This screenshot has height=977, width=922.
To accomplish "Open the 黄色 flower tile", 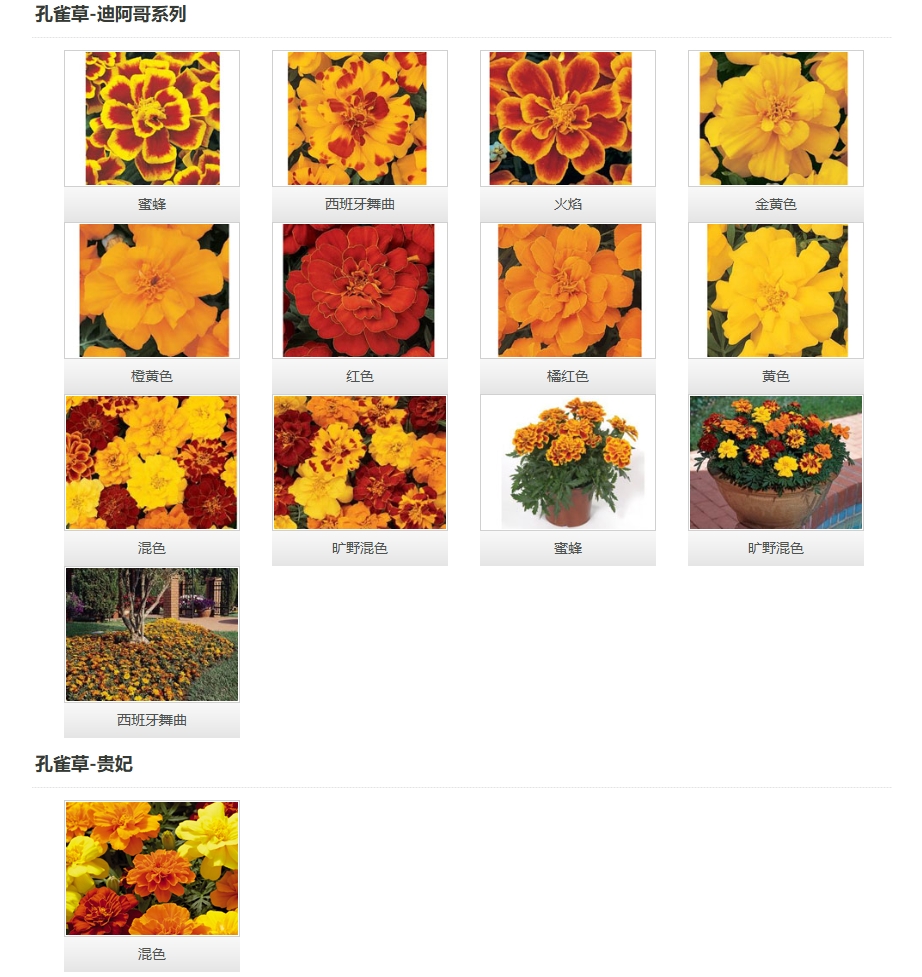I will (776, 291).
